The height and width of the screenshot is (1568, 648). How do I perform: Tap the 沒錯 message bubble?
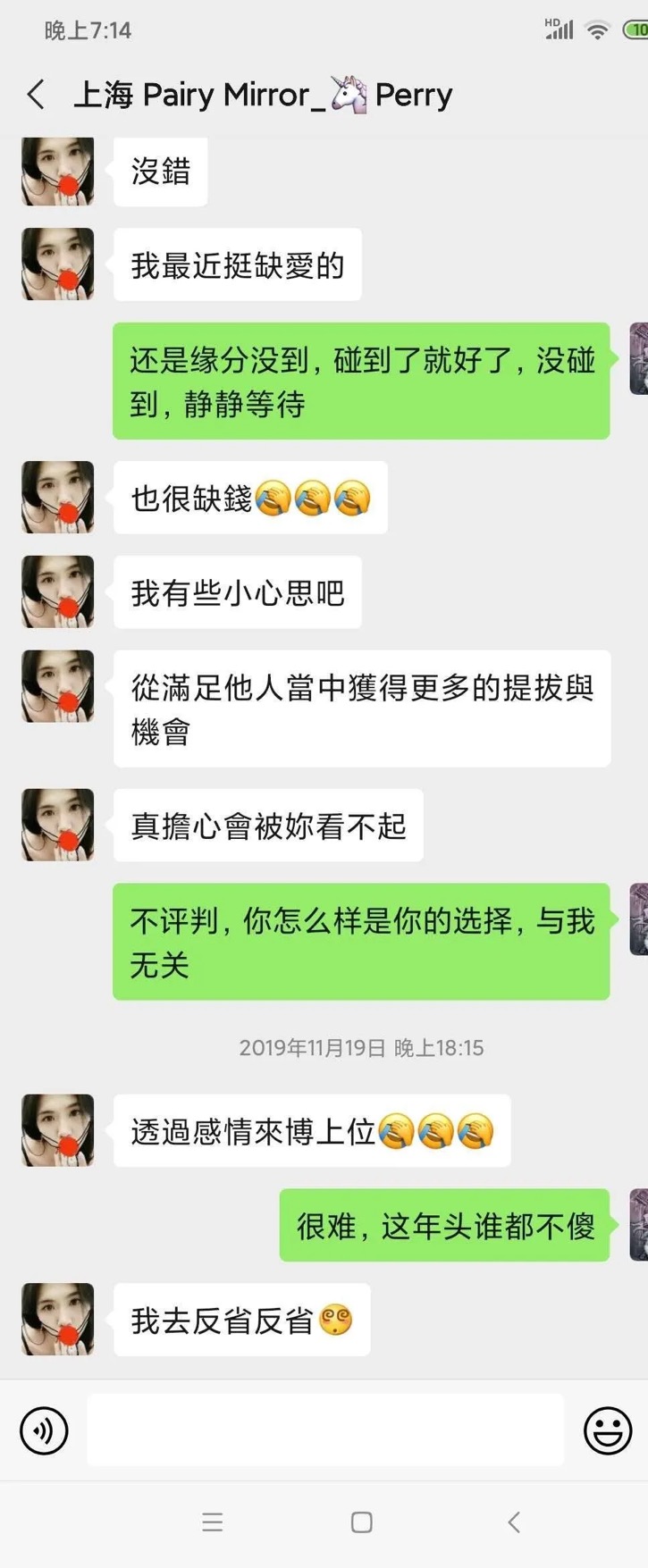pos(160,172)
